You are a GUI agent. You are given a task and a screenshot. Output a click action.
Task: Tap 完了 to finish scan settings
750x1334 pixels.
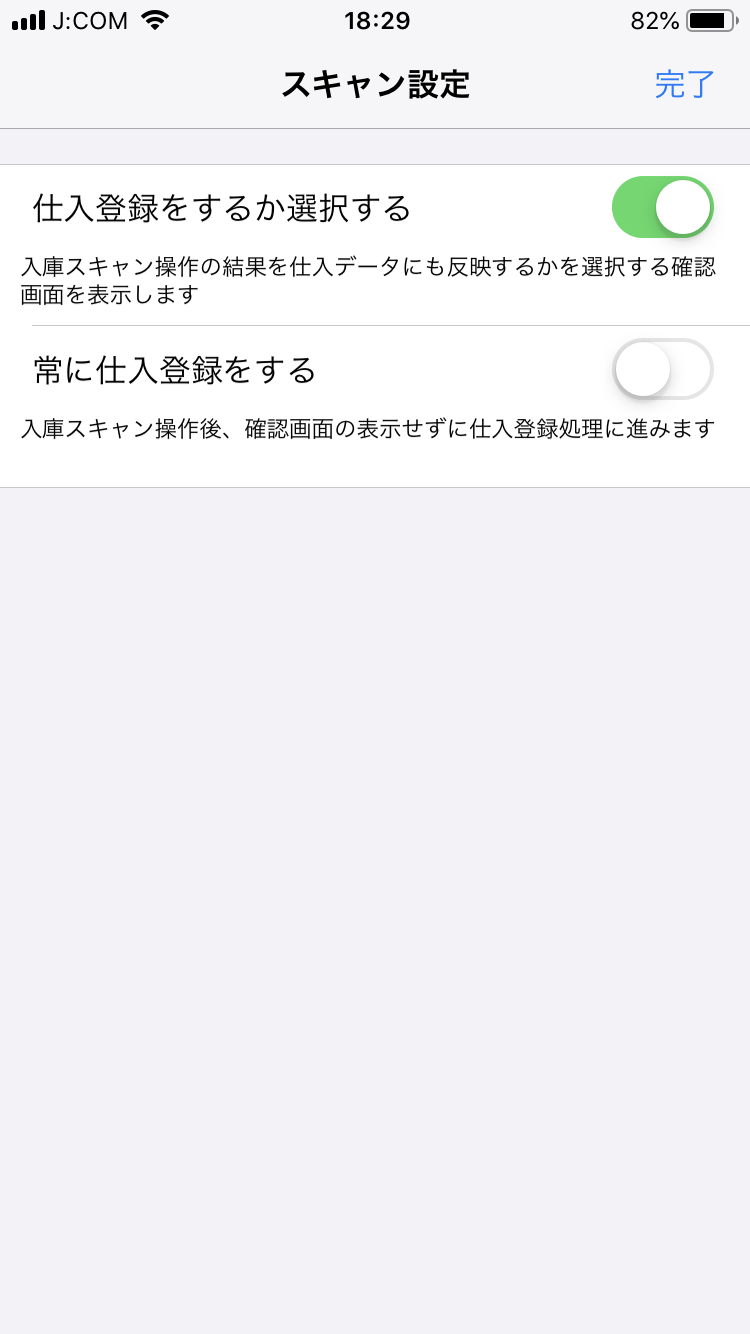[x=685, y=84]
